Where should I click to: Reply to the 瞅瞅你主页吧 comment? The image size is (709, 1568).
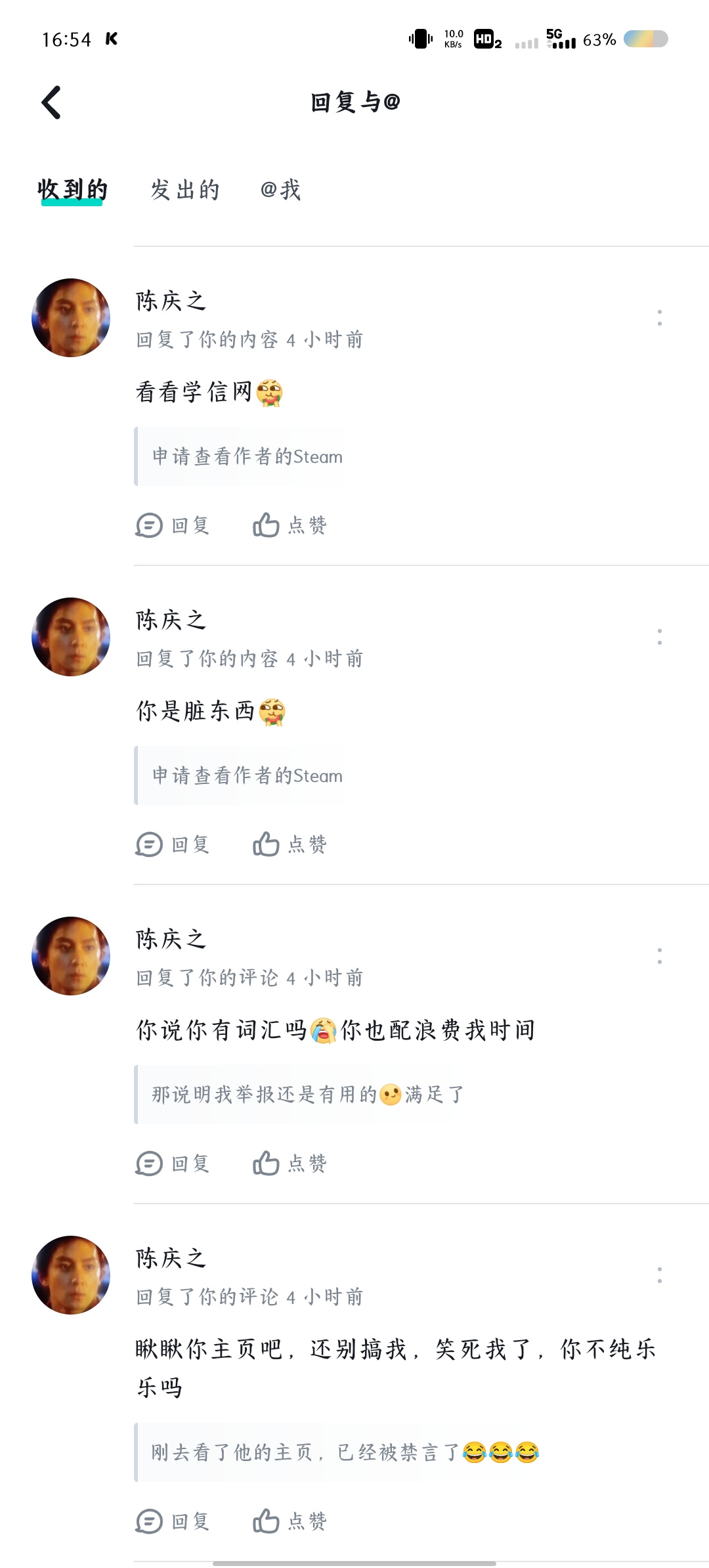click(173, 1521)
